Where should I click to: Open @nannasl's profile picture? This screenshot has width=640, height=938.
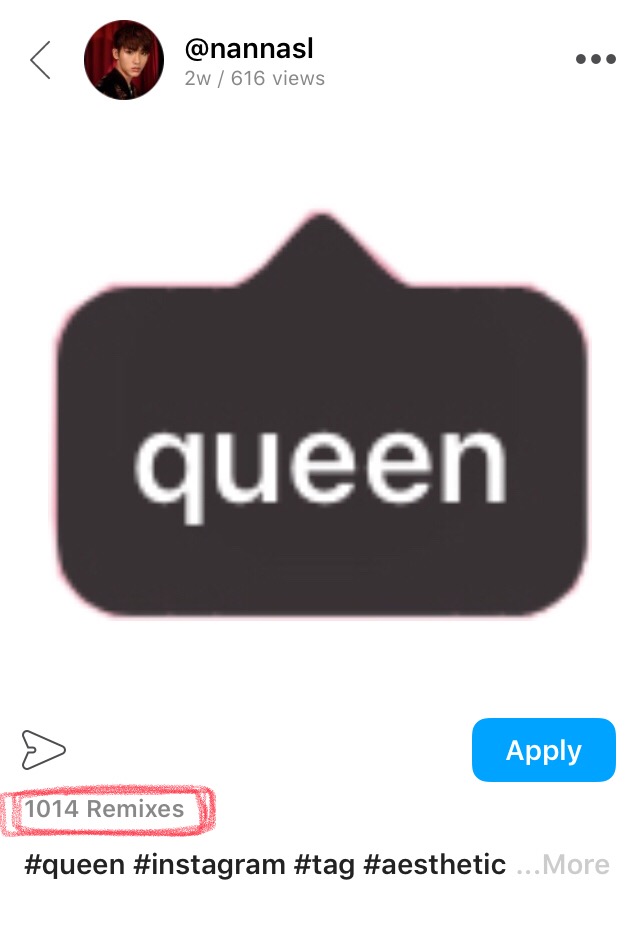pyautogui.click(x=124, y=60)
